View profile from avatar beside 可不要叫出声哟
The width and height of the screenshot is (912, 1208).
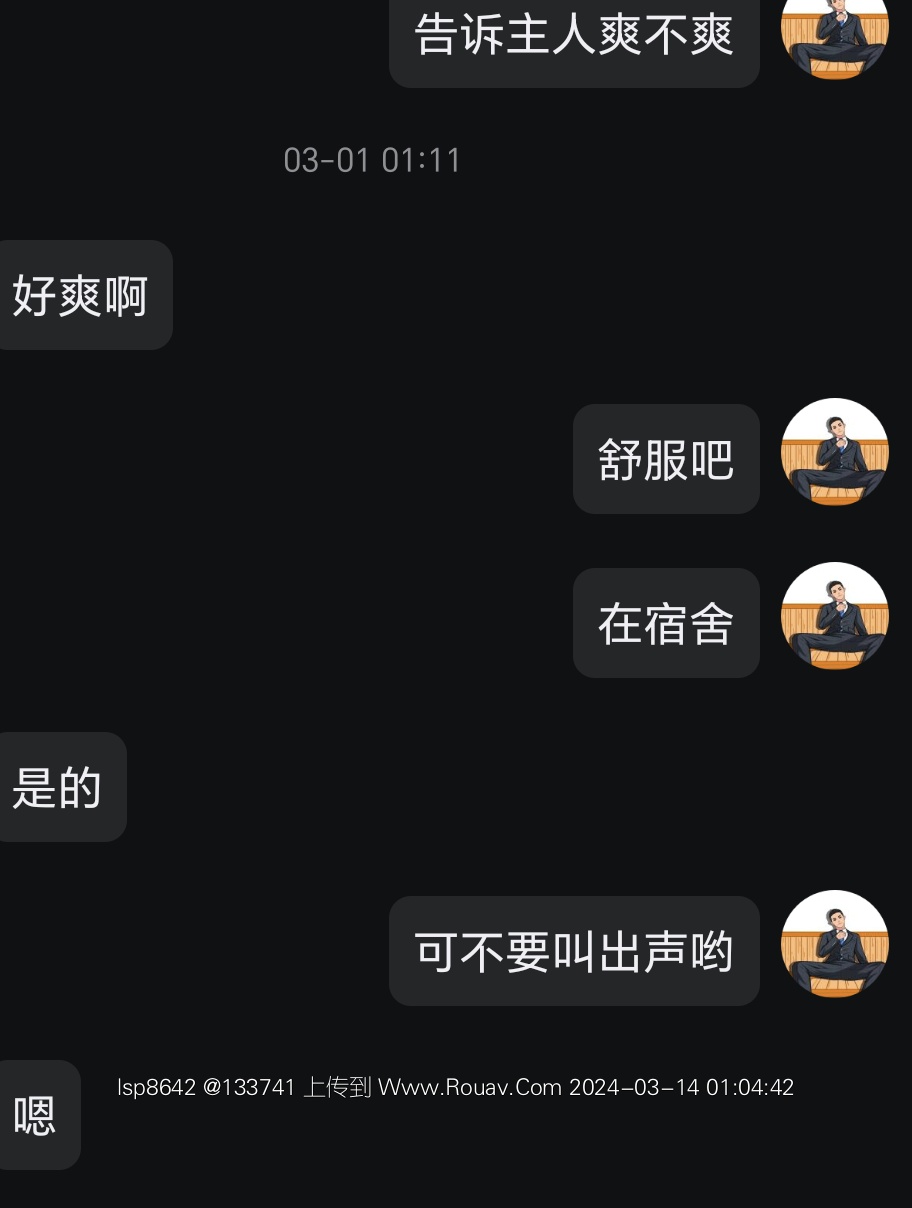click(834, 945)
